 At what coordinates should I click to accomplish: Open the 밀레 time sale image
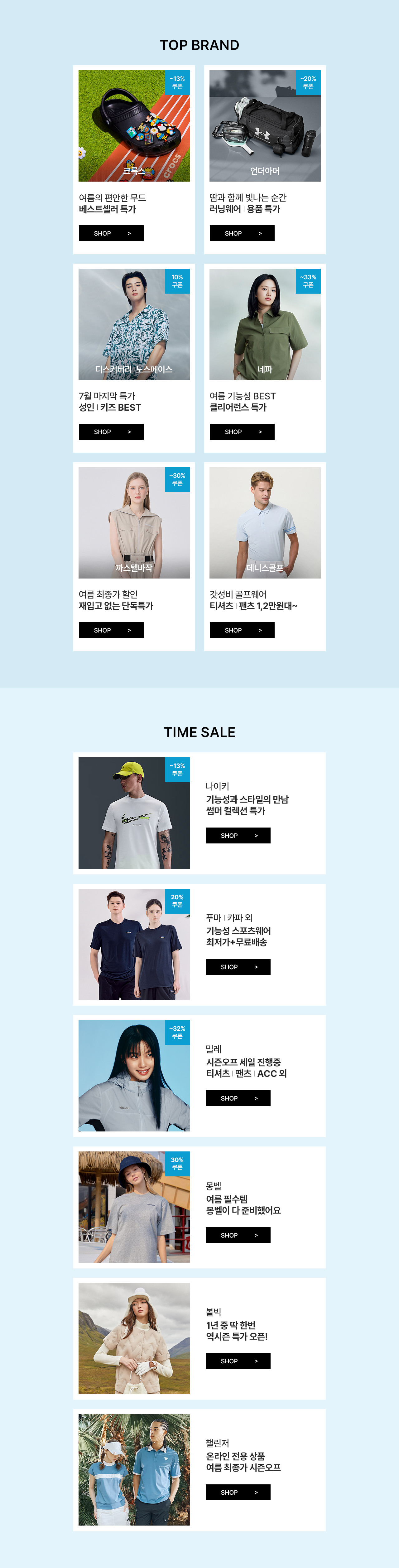(134, 1076)
